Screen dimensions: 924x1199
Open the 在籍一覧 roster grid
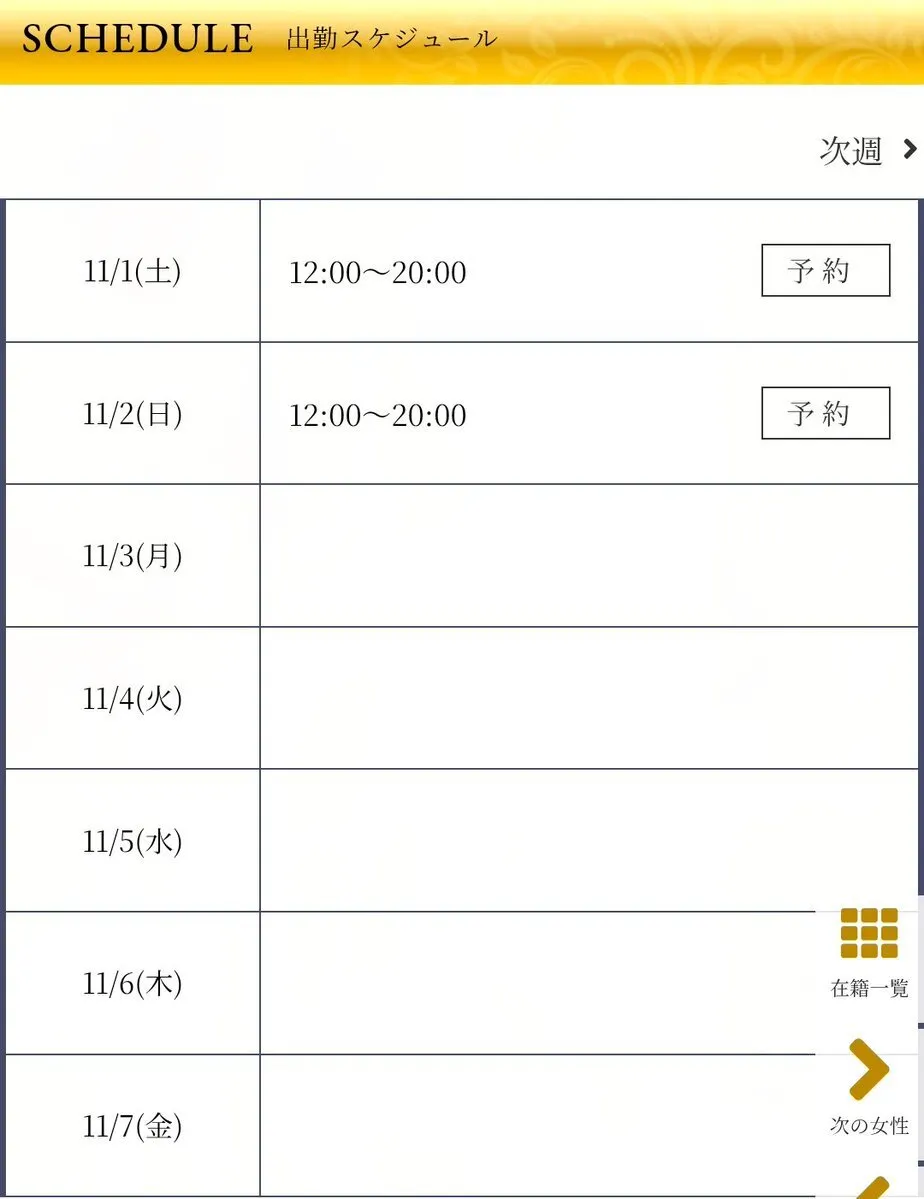click(x=869, y=952)
